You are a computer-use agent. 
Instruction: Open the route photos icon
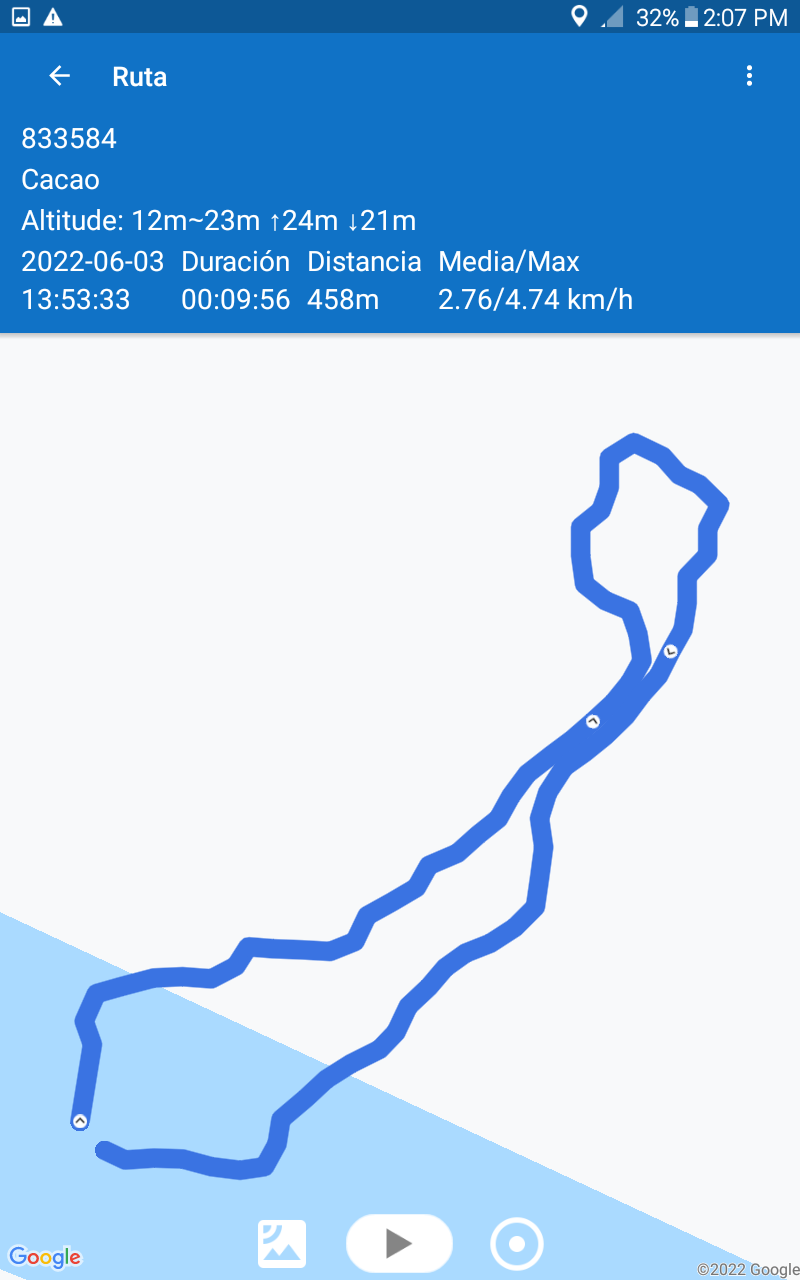(x=282, y=1244)
